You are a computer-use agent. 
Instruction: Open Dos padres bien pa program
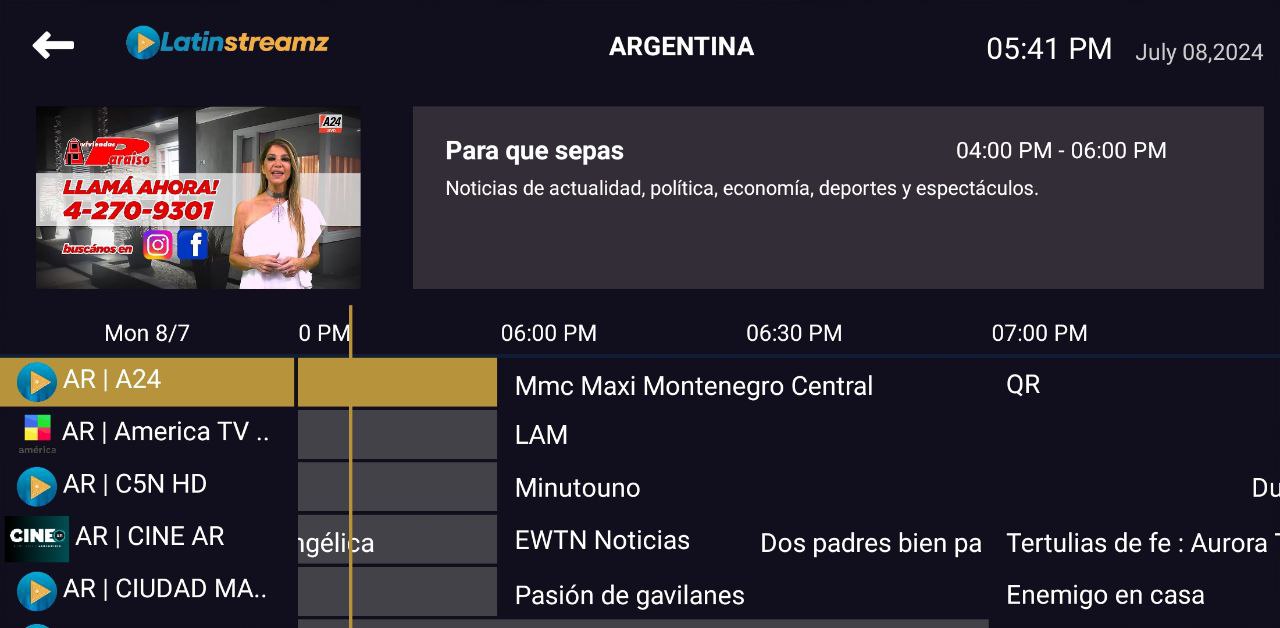(x=868, y=542)
